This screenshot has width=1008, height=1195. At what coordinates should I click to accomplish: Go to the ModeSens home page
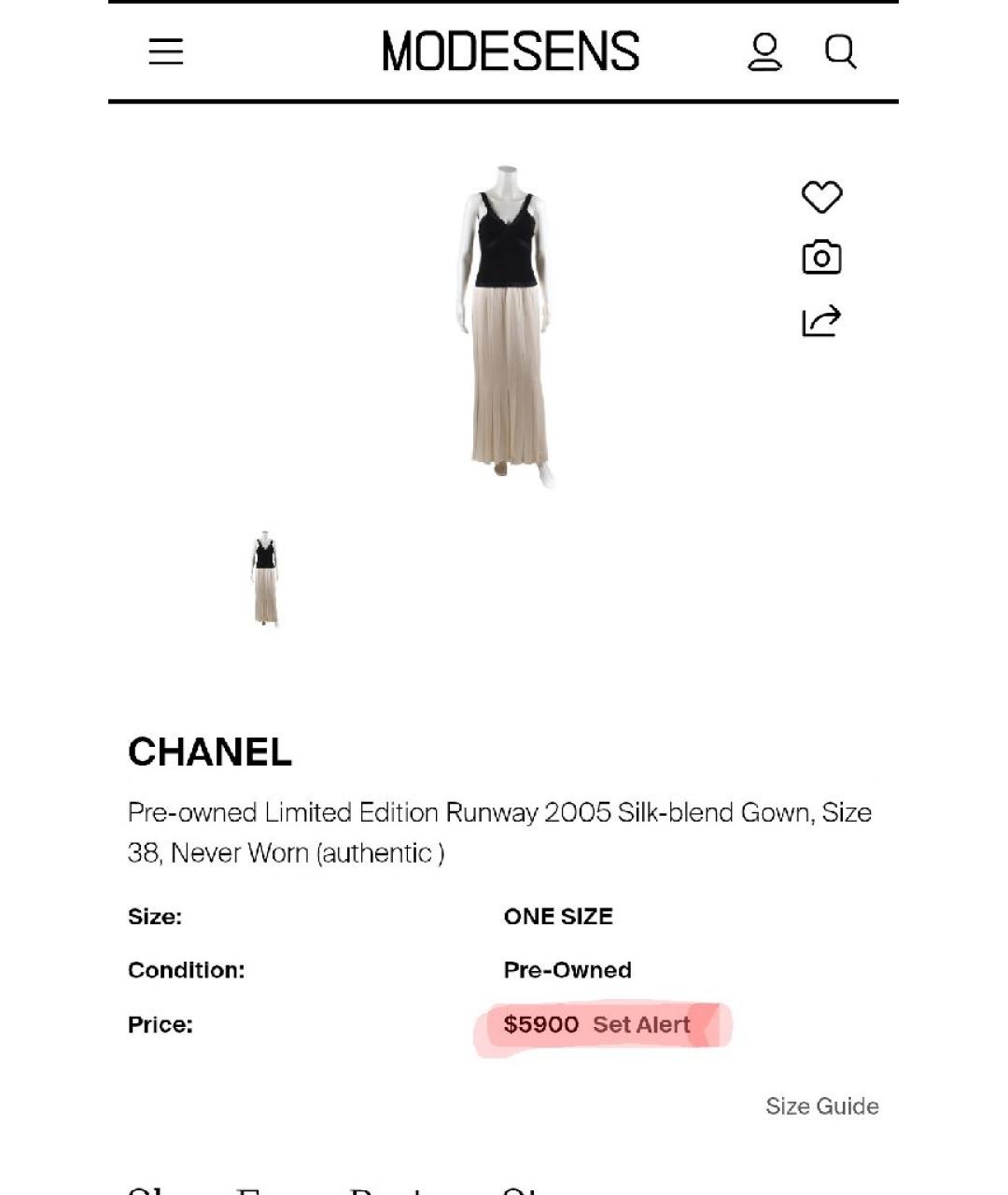pyautogui.click(x=511, y=51)
